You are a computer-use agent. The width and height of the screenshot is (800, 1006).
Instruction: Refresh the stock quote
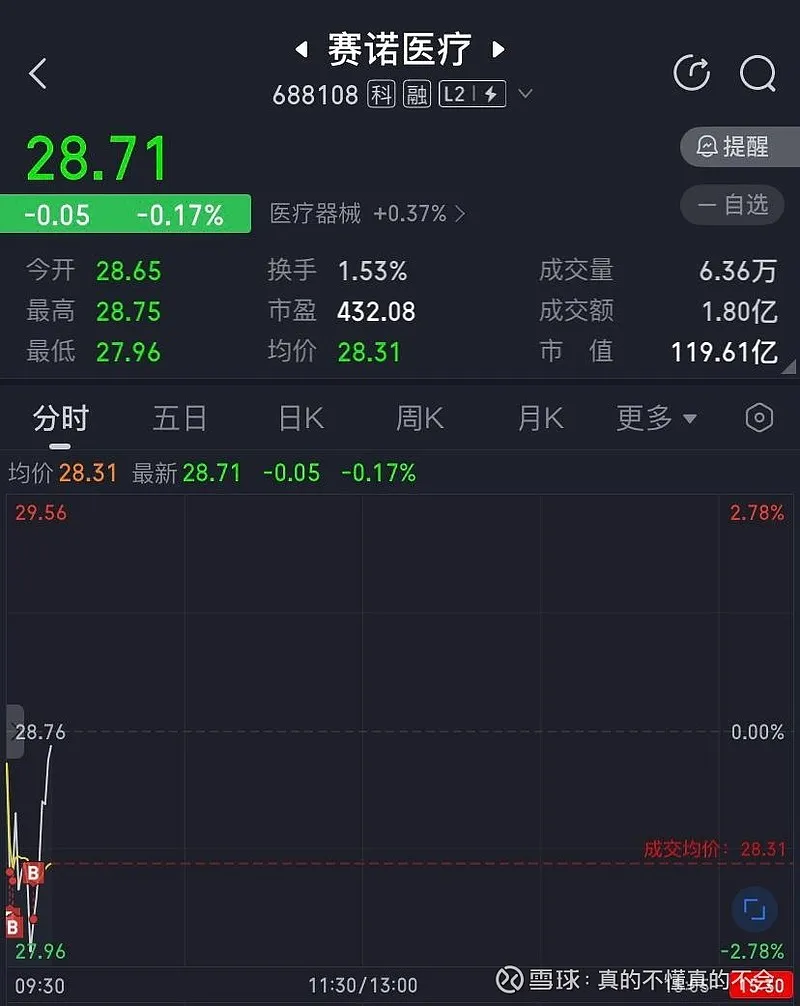click(x=691, y=73)
